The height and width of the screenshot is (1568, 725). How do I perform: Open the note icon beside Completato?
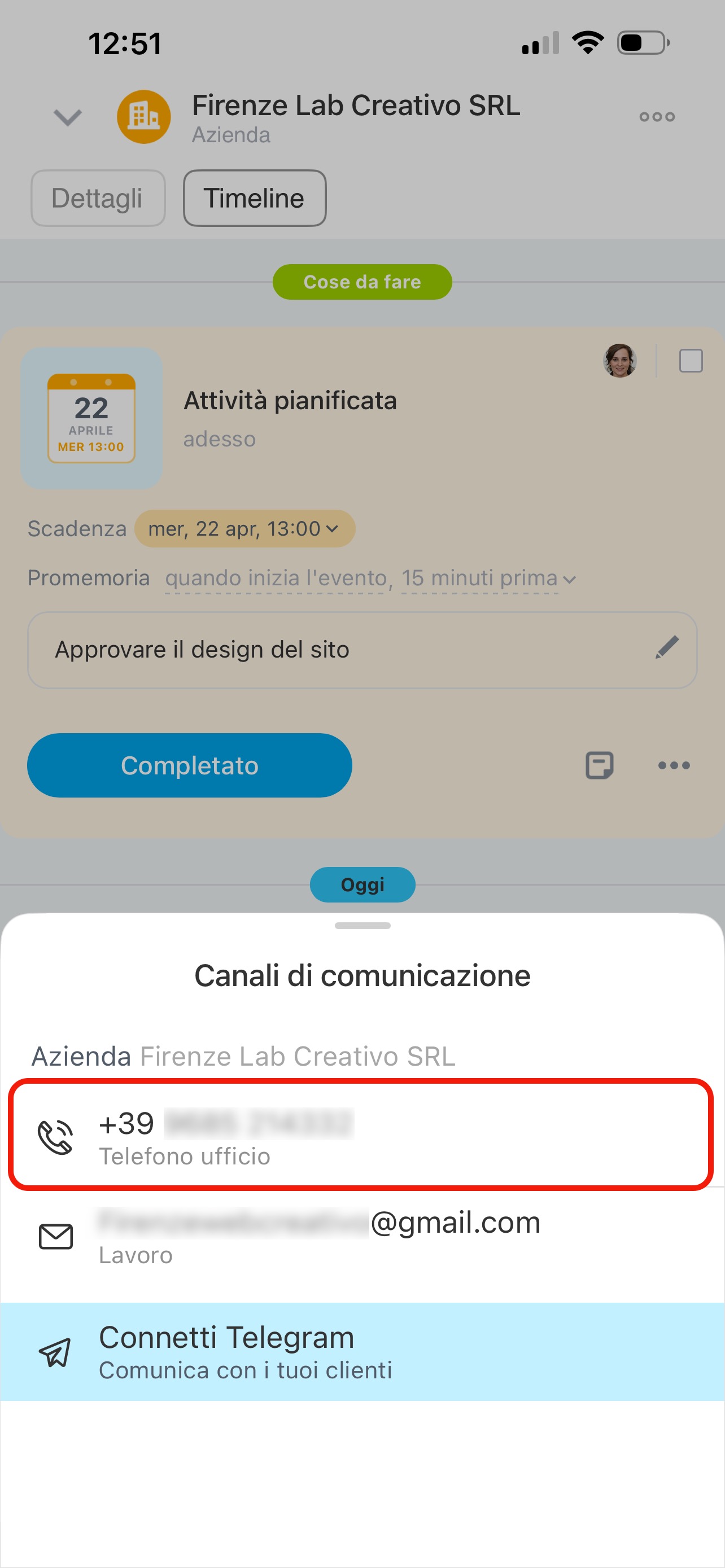[599, 765]
